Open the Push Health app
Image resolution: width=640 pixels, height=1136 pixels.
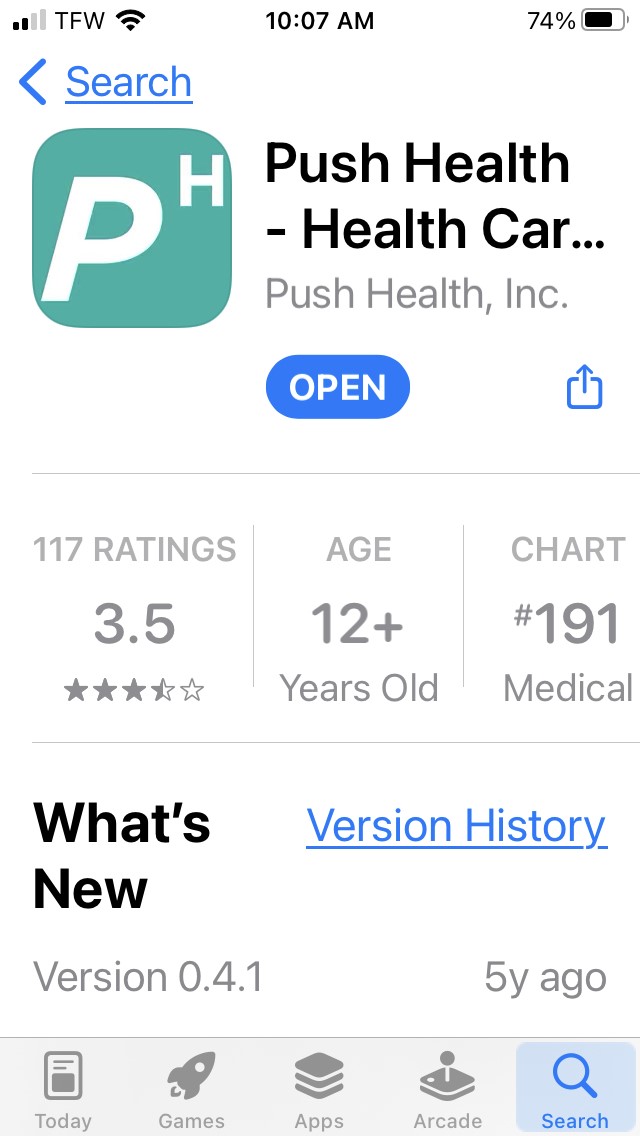click(338, 387)
